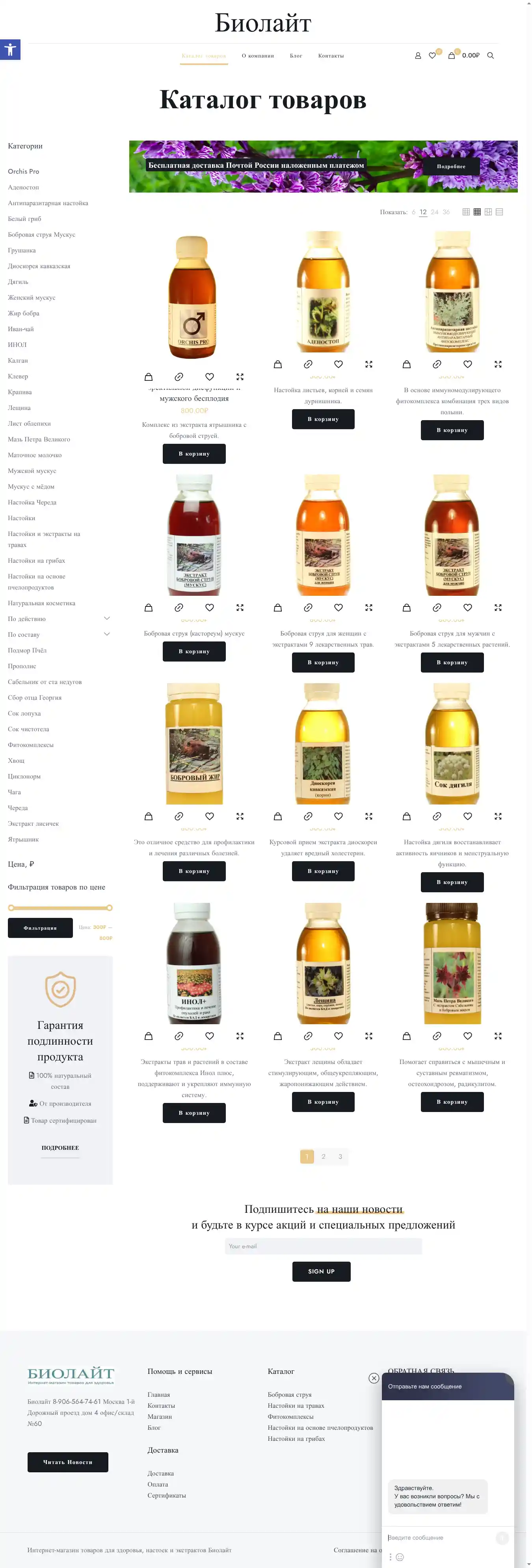Open the Контакты page

(330, 56)
